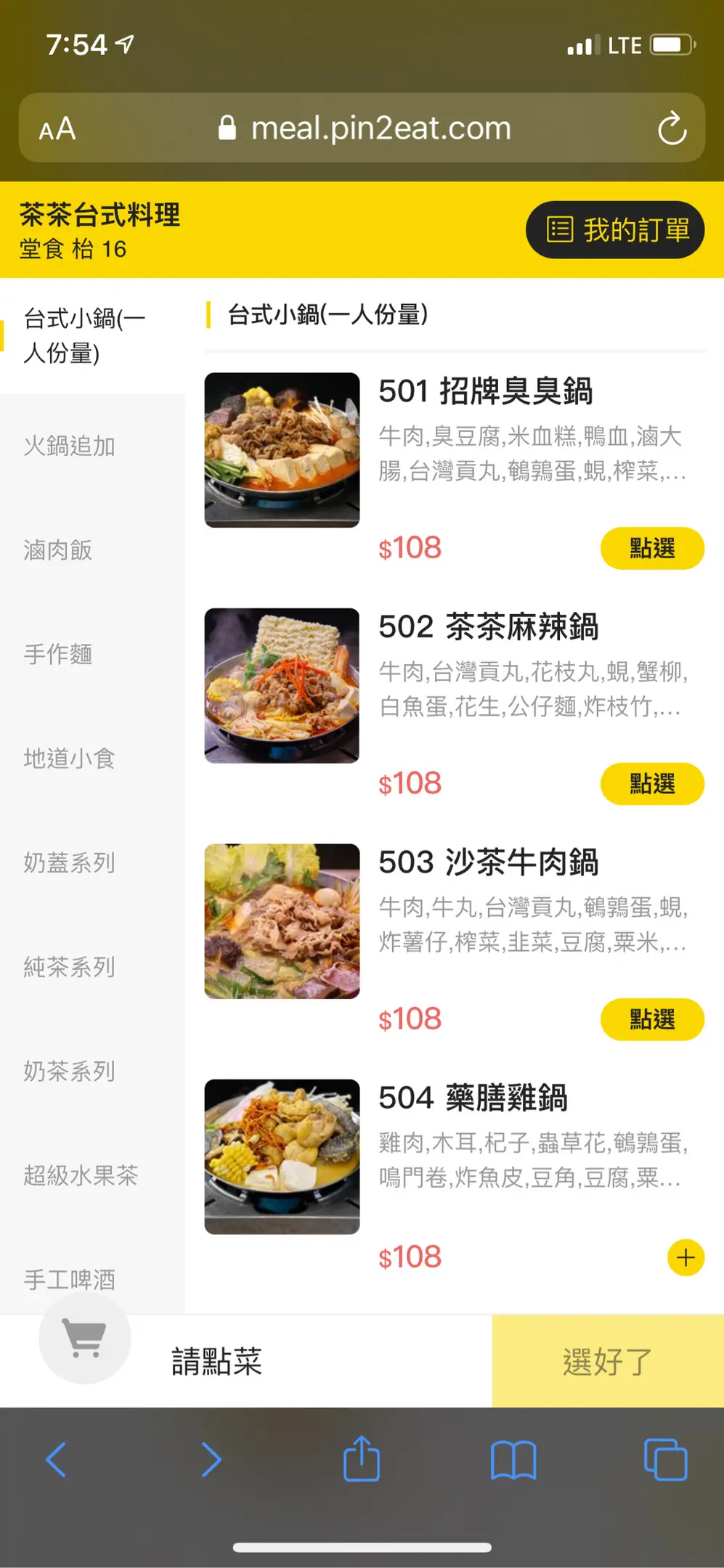Jump to 超級水果茶 category
The width and height of the screenshot is (724, 1568).
coord(81,1175)
